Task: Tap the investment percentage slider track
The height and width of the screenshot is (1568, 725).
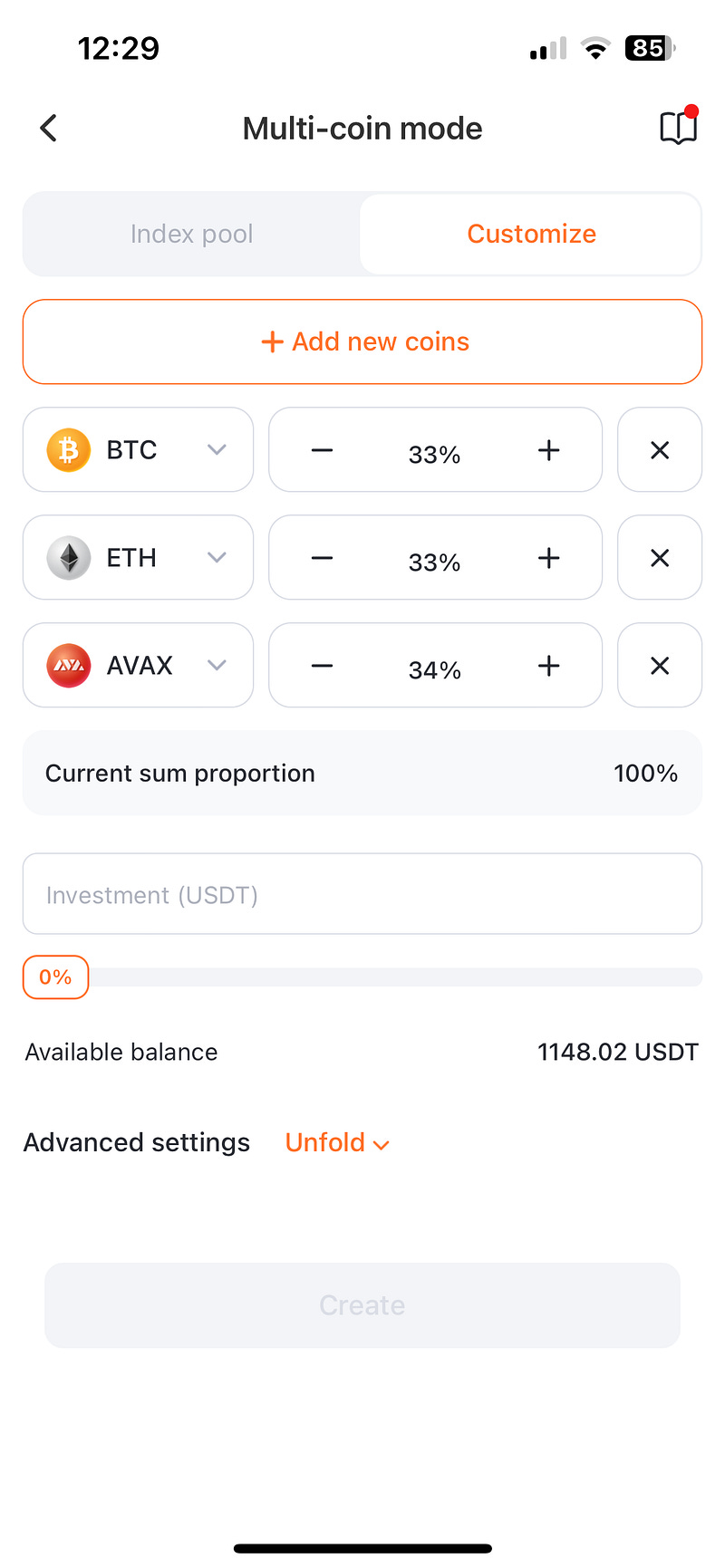Action: [395, 976]
